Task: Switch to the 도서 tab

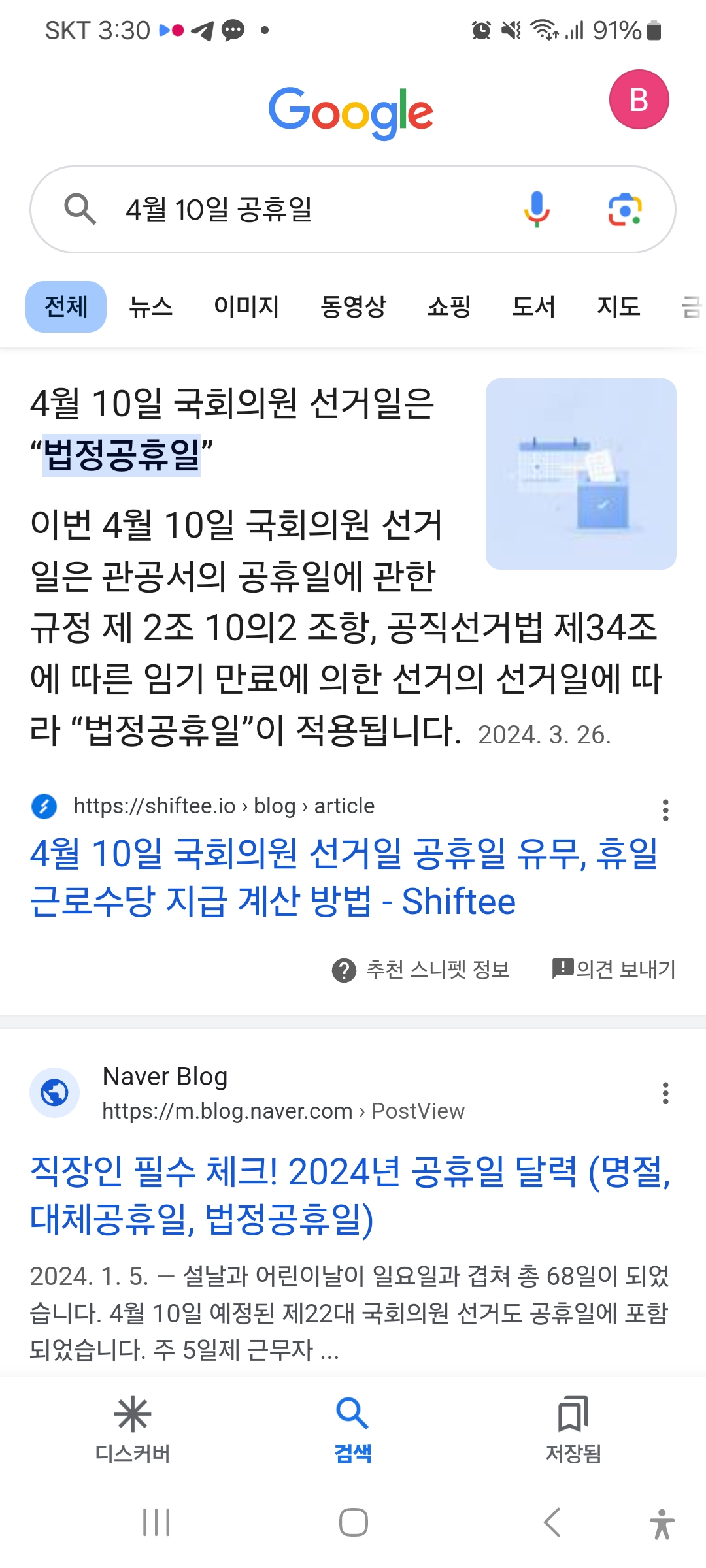Action: (x=533, y=306)
